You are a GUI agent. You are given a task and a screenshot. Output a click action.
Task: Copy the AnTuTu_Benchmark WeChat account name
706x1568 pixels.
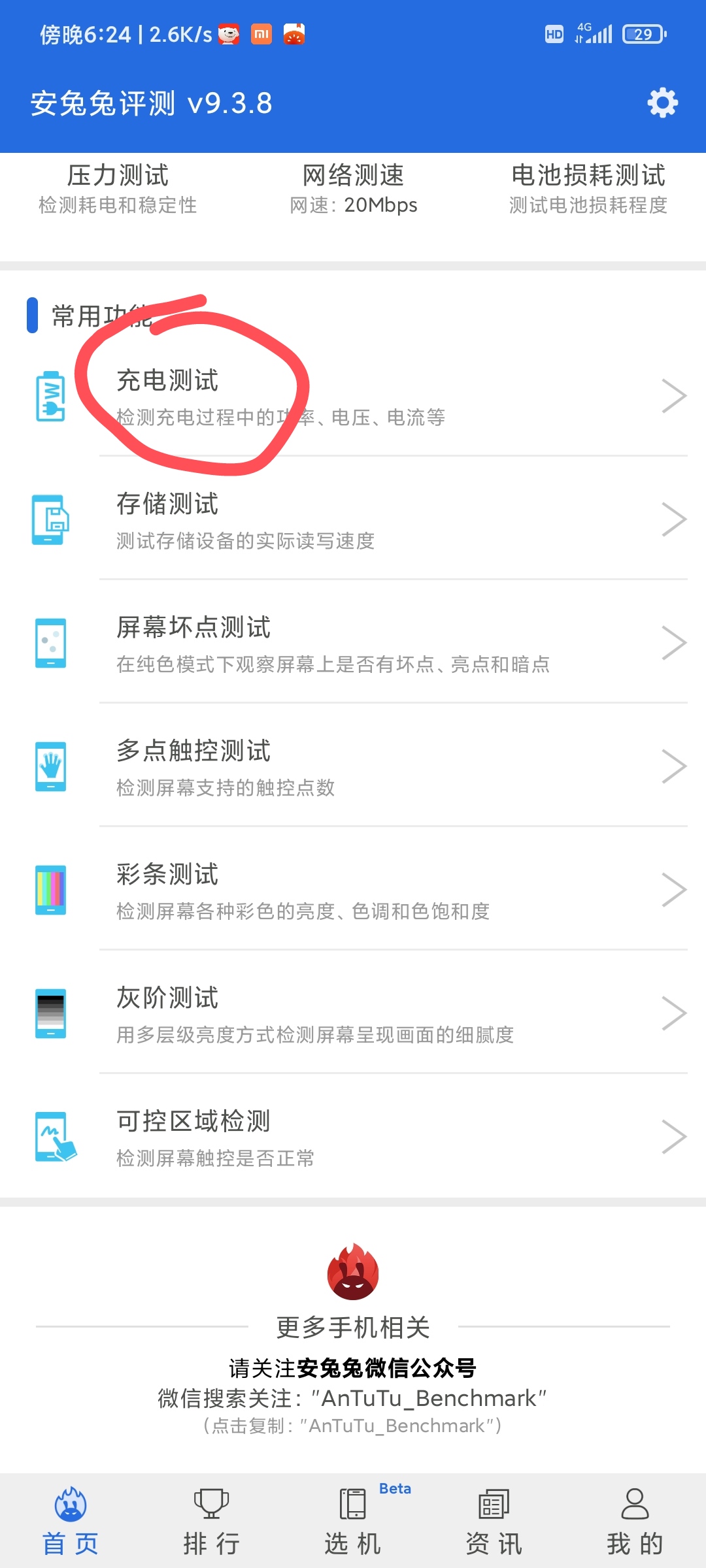[x=353, y=1426]
